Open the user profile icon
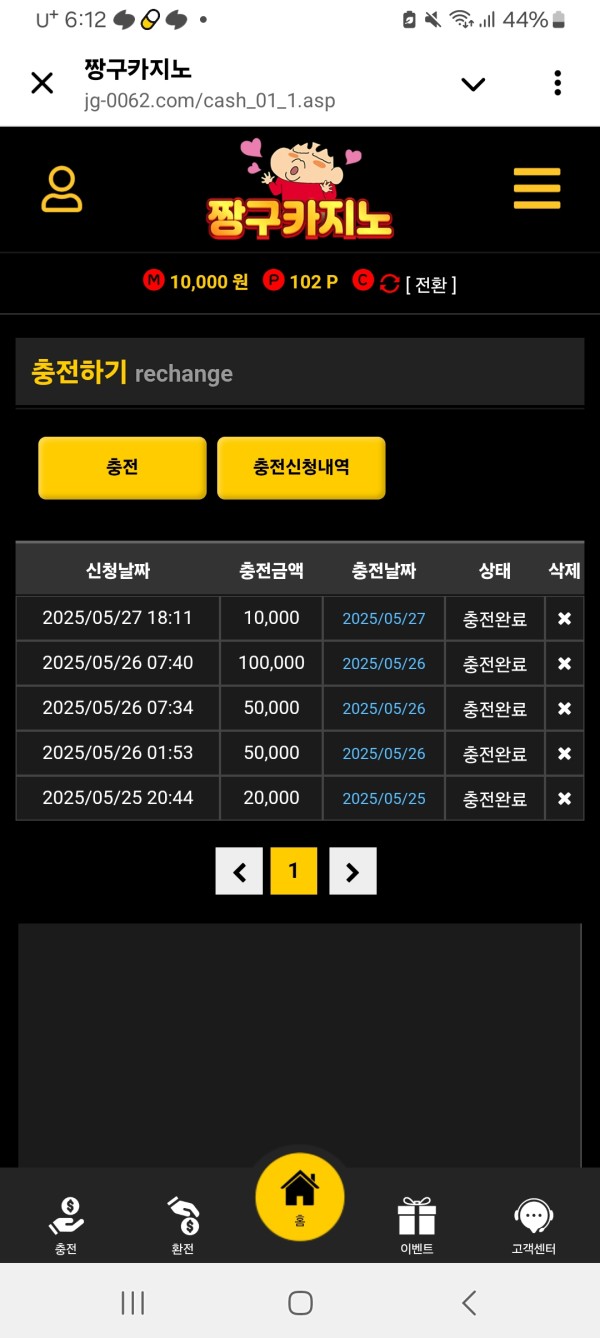600x1338 pixels. click(x=61, y=189)
